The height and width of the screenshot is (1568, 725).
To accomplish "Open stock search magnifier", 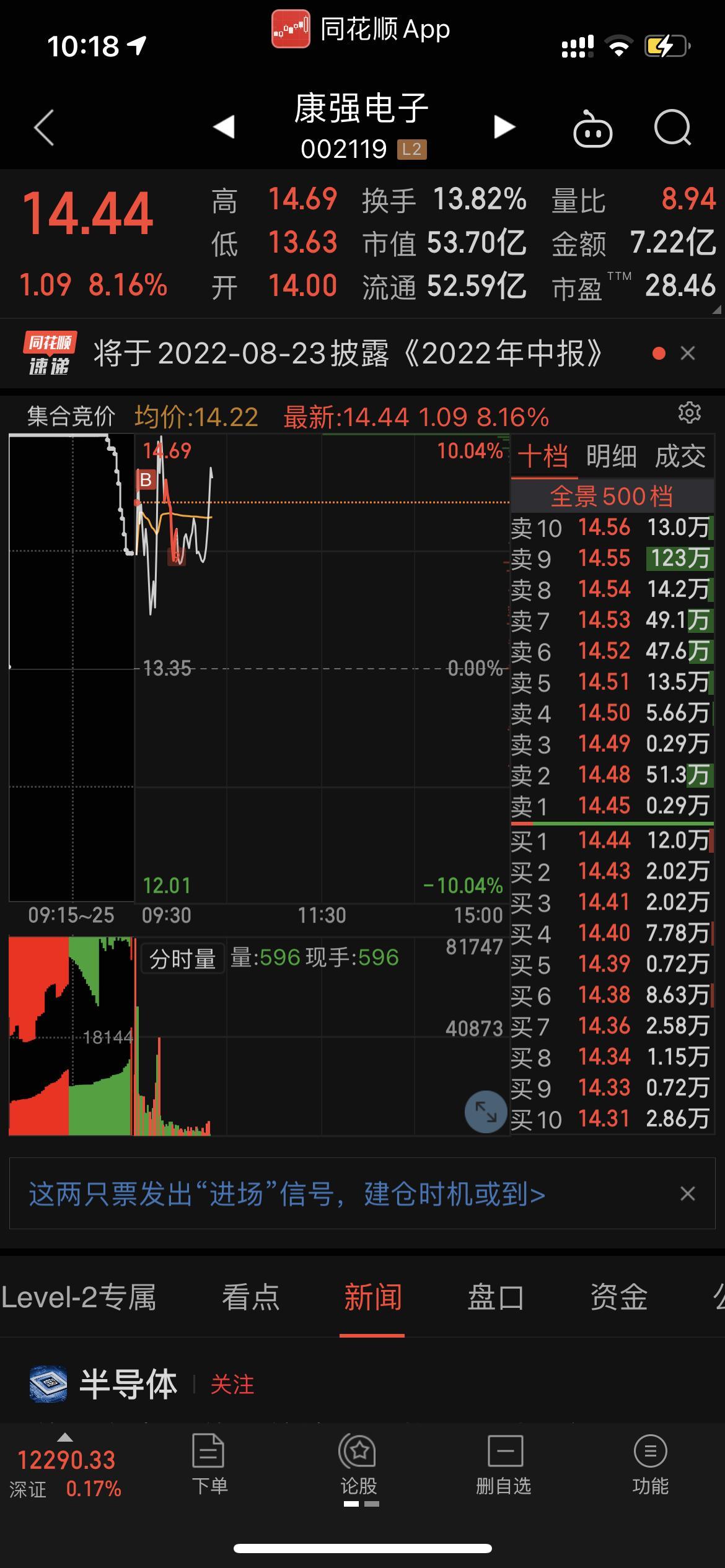I will pos(673,128).
